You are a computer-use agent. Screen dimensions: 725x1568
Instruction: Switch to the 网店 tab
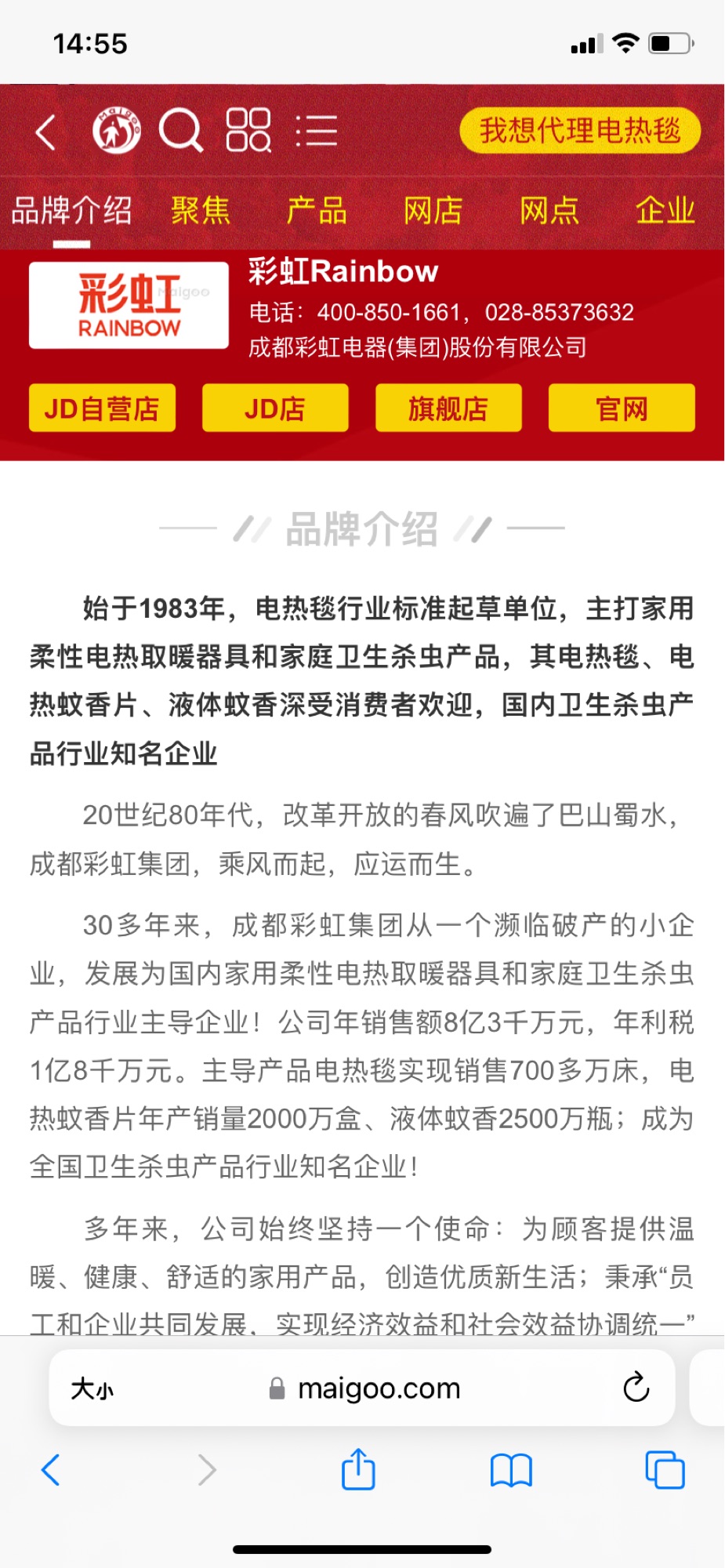(433, 210)
